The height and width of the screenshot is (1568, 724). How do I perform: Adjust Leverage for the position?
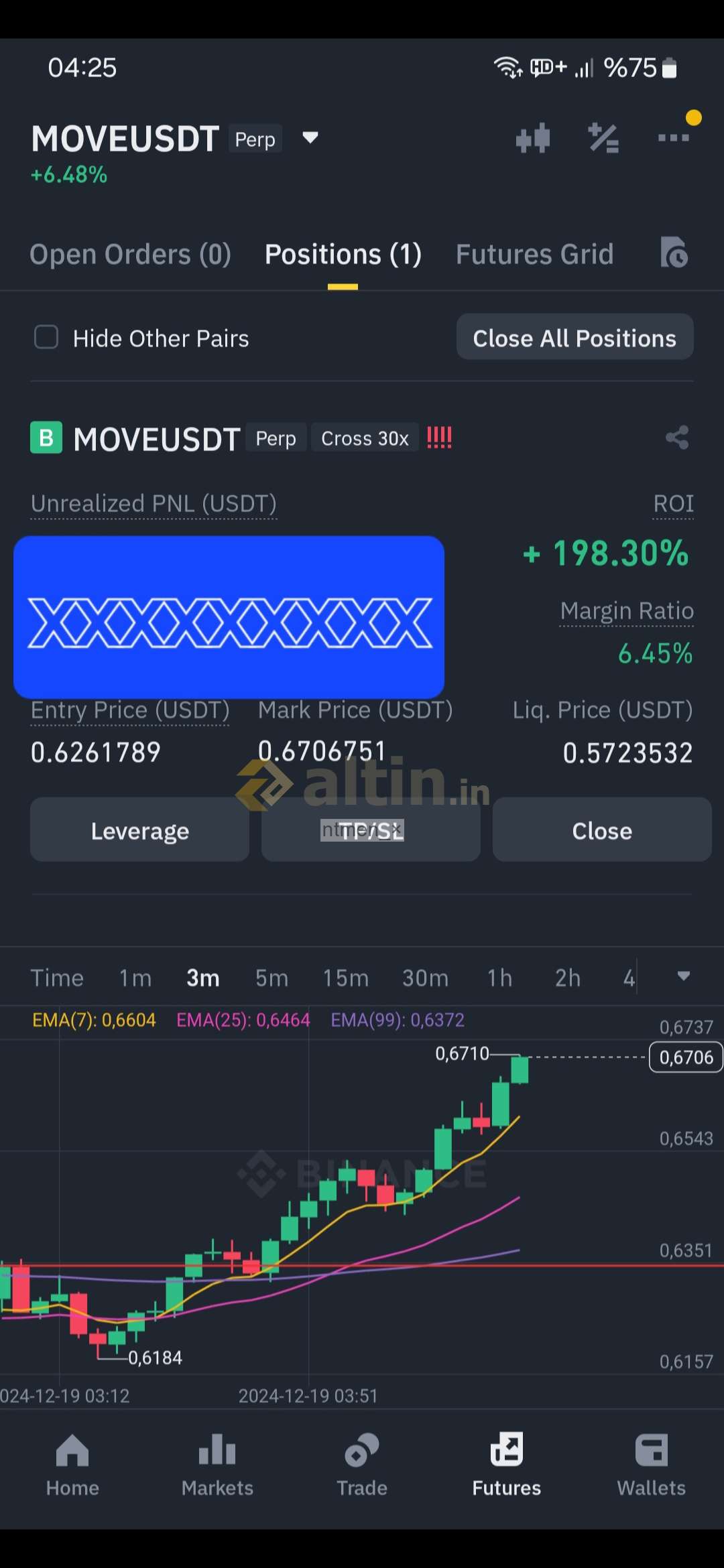pyautogui.click(x=139, y=830)
